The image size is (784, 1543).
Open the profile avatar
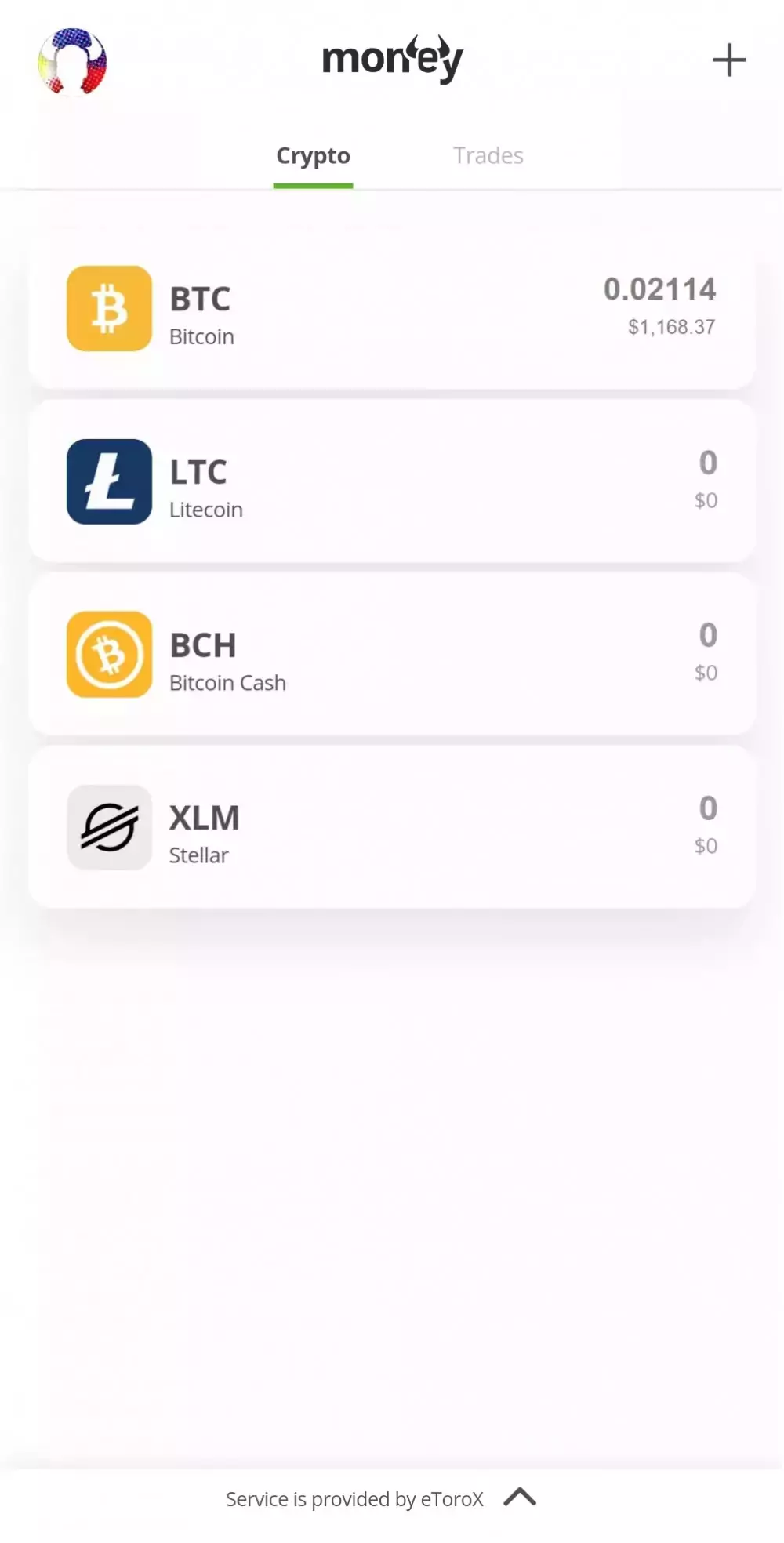click(x=72, y=61)
